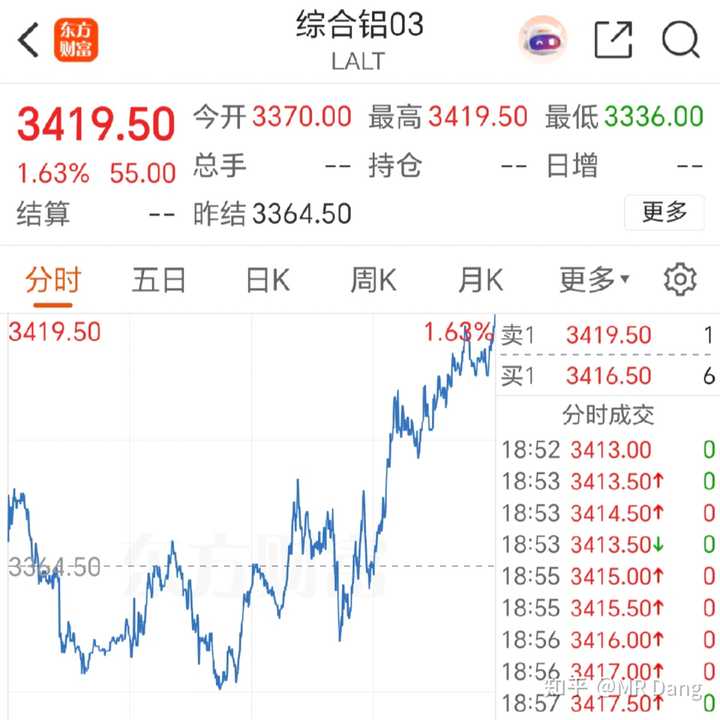Image resolution: width=720 pixels, height=720 pixels.
Task: Go back using the top-left arrow
Action: click(28, 41)
